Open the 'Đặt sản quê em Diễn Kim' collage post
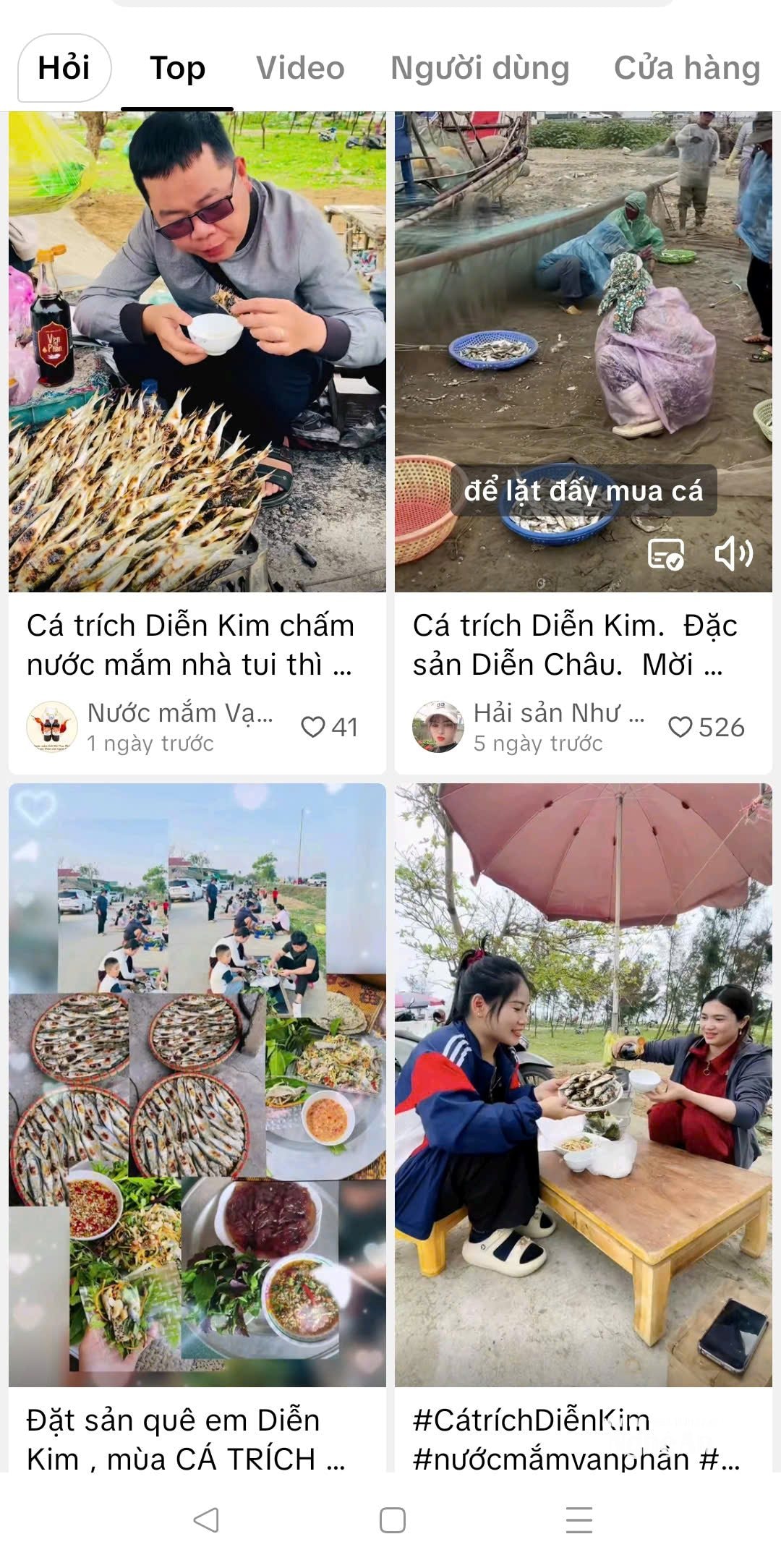781x1568 pixels. [197, 1085]
